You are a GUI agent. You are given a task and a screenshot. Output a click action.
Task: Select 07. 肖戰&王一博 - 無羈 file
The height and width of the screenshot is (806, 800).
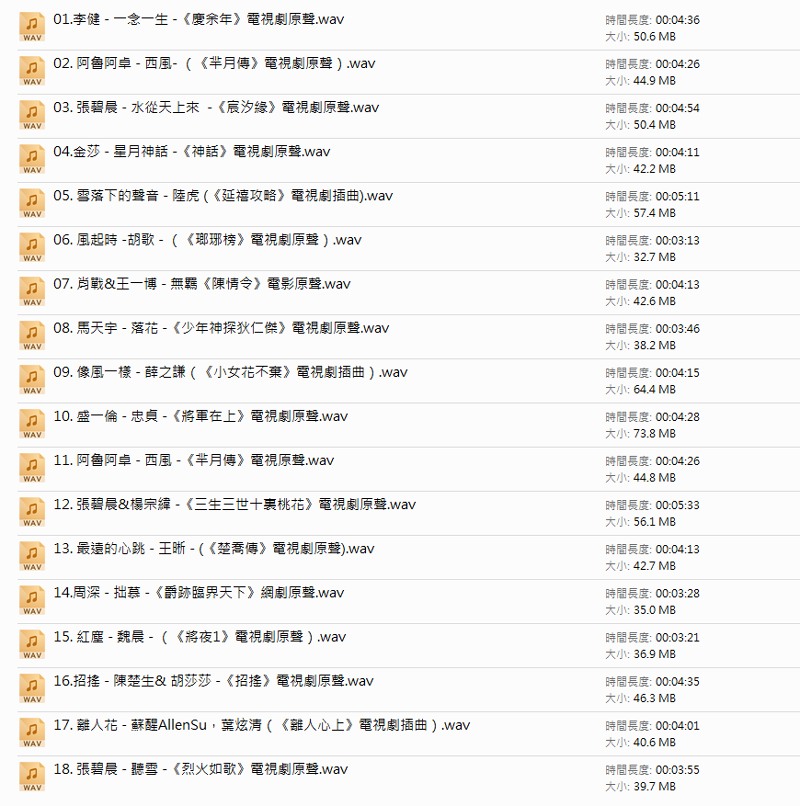point(201,284)
